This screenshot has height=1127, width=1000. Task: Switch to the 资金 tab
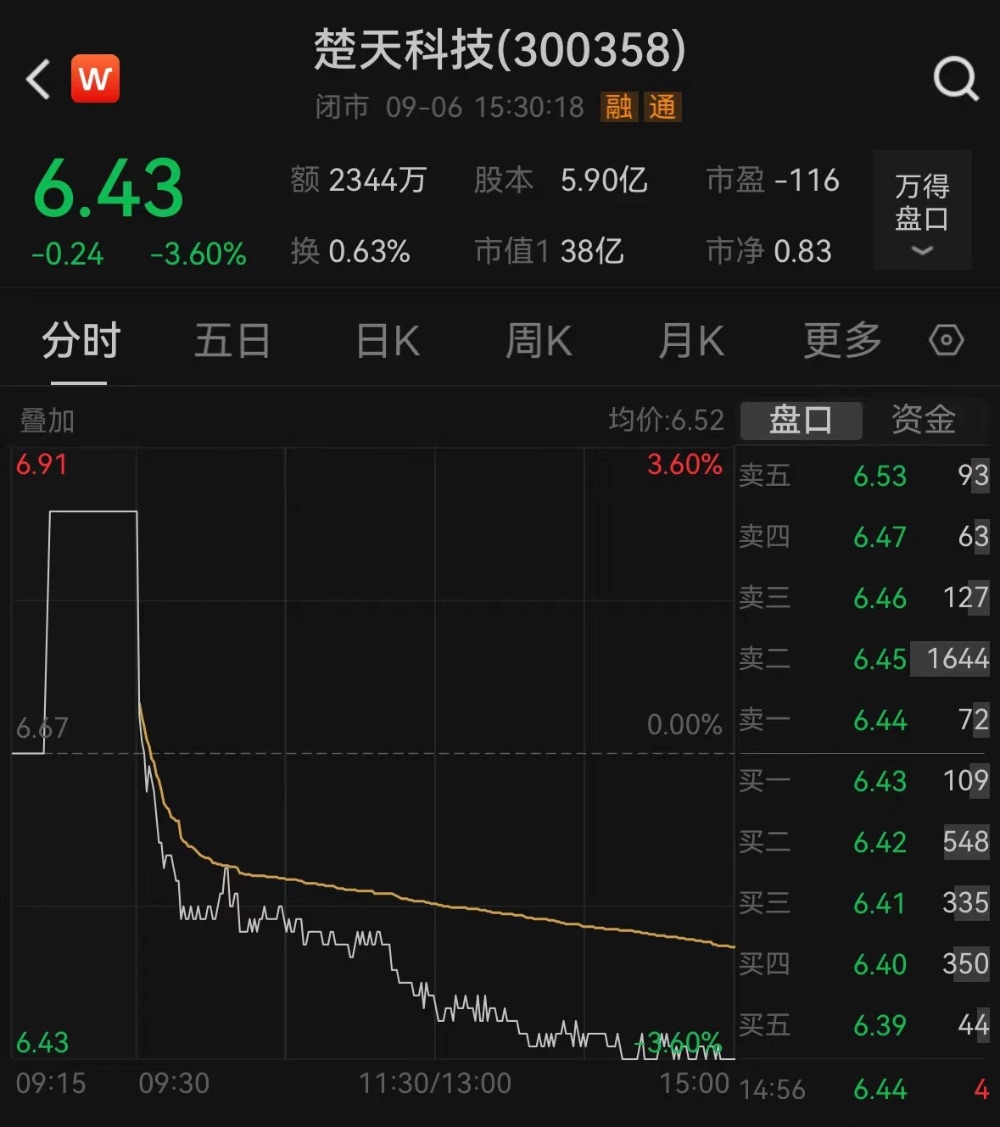pyautogui.click(x=923, y=420)
